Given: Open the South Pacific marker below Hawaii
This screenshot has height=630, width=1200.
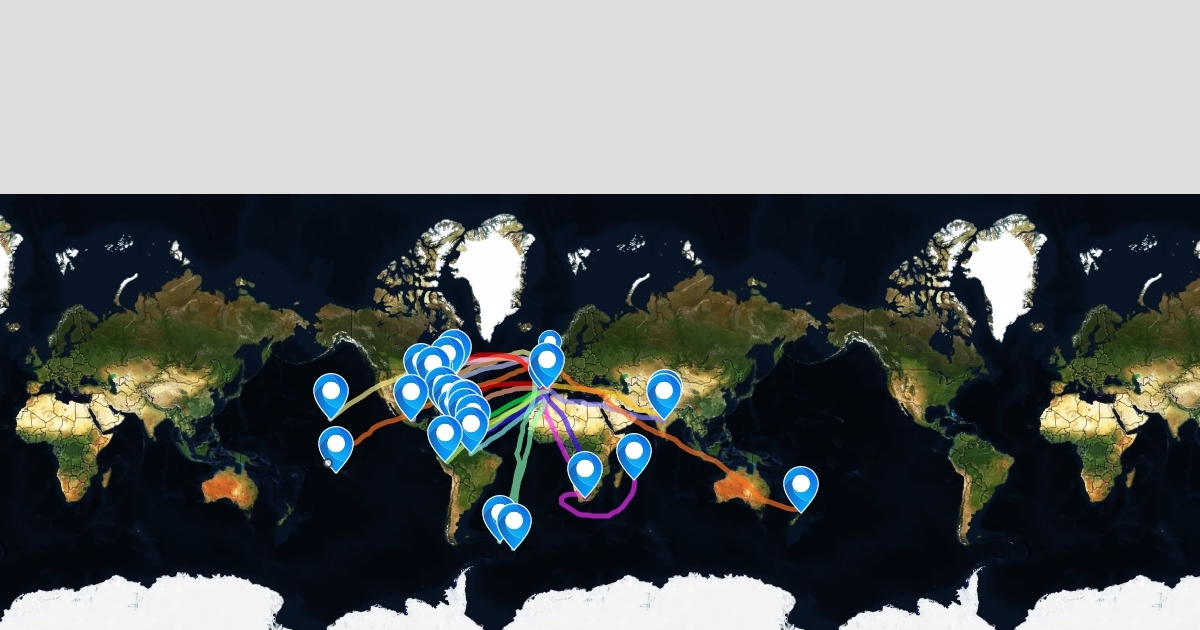Looking at the screenshot, I should pos(336,446).
